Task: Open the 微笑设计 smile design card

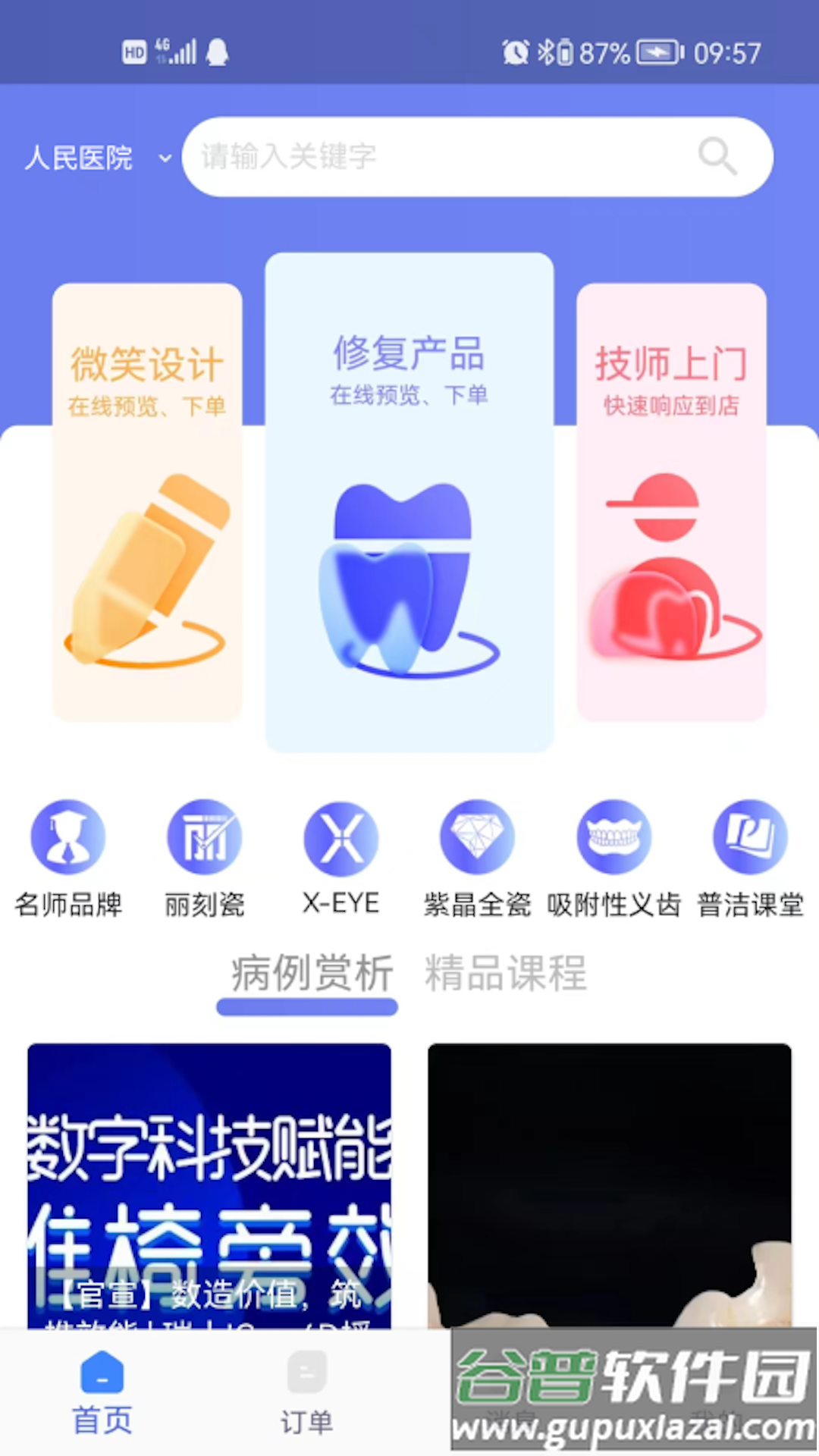Action: point(148,500)
